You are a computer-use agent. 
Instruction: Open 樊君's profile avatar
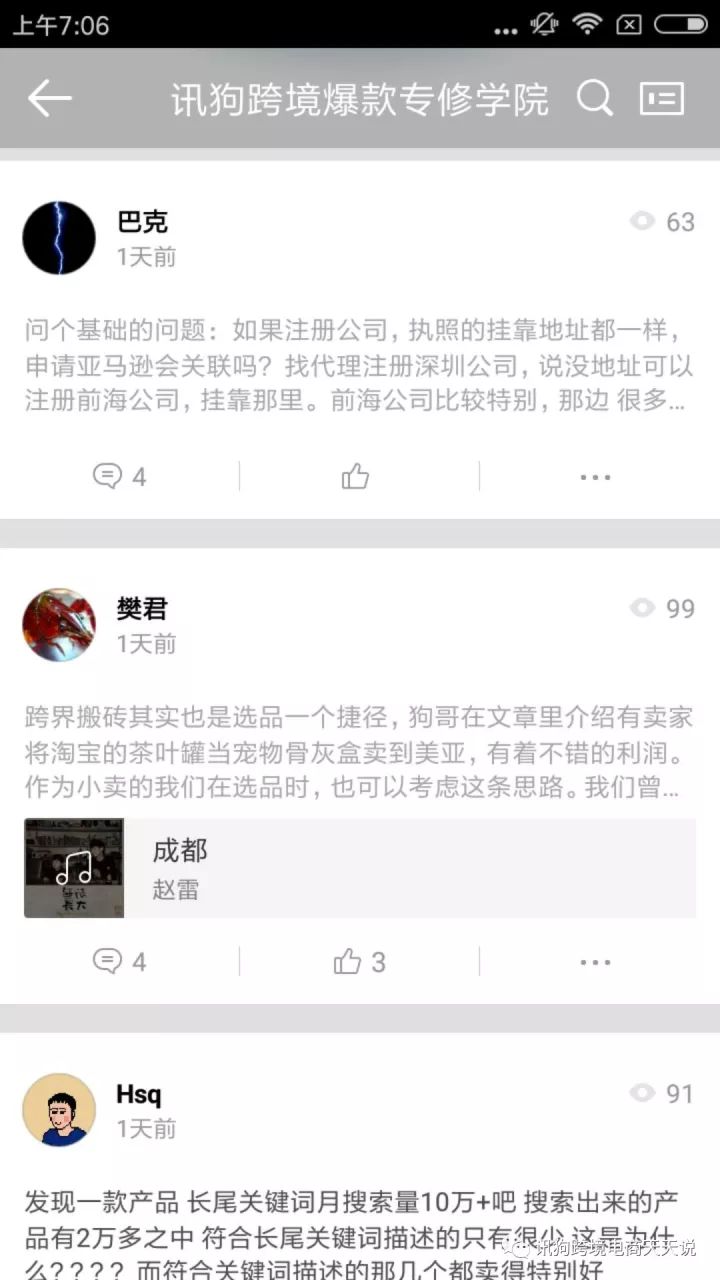[59, 625]
